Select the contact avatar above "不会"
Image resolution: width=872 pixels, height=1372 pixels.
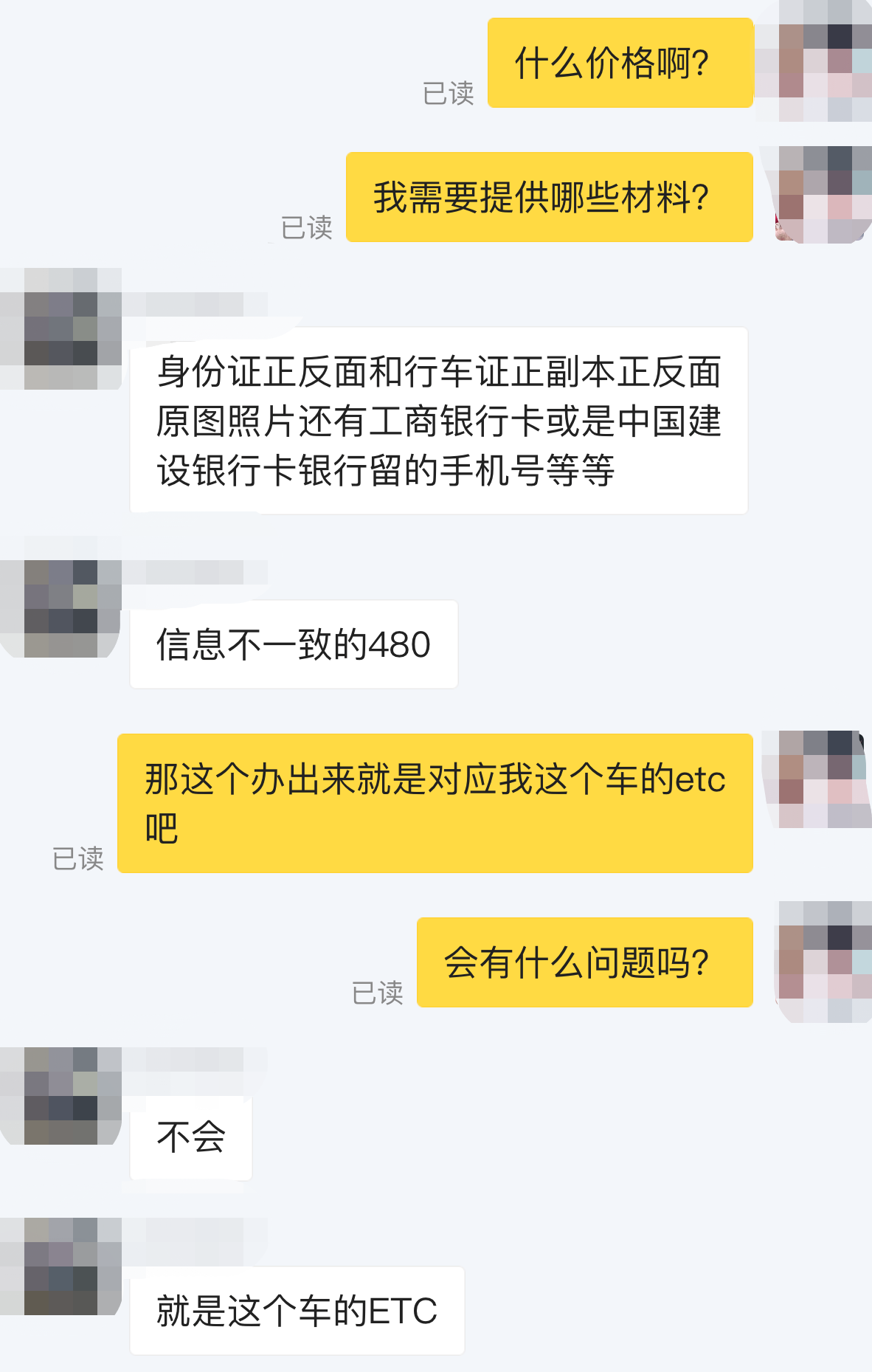[60, 1095]
